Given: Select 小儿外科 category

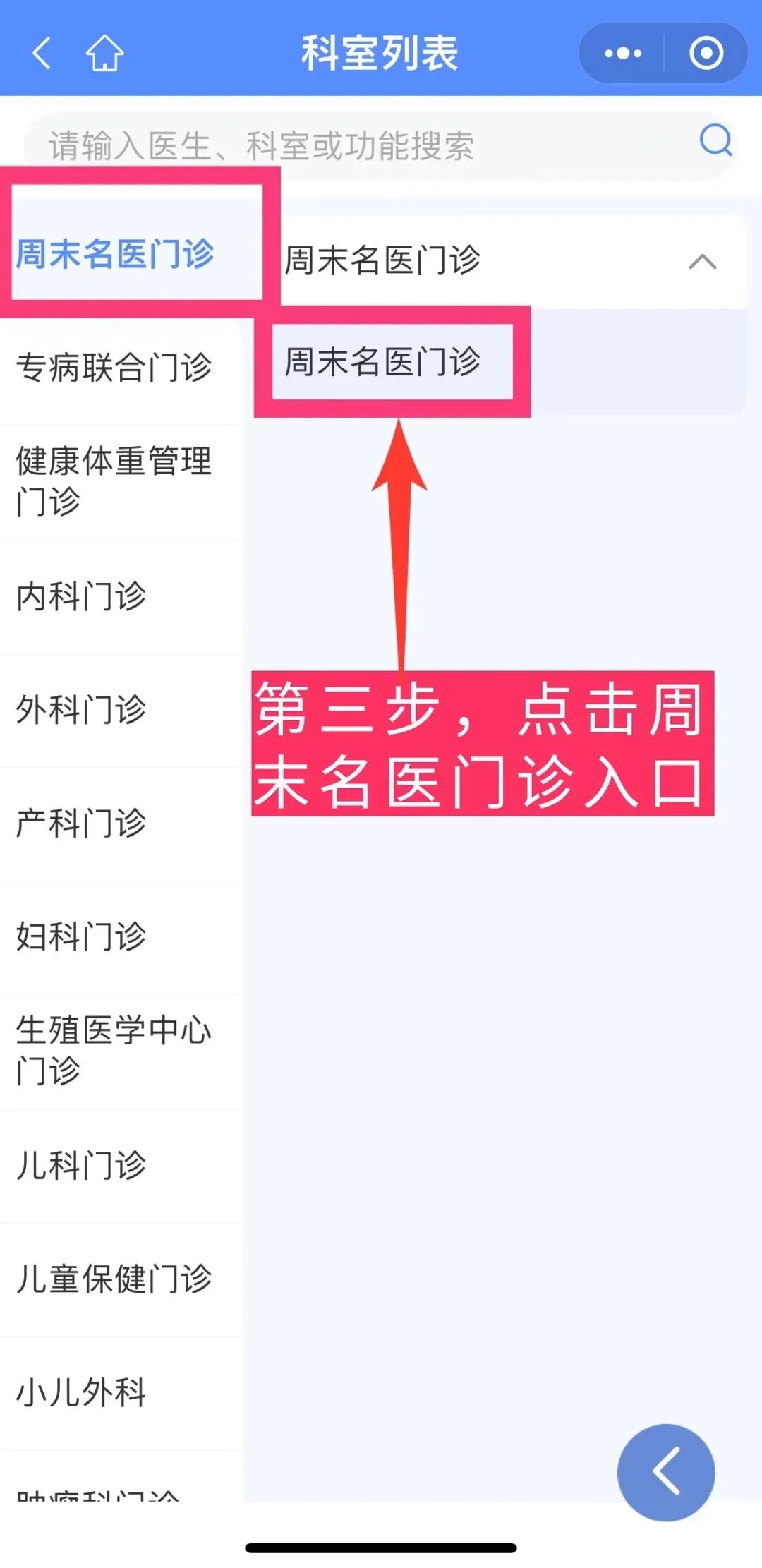Looking at the screenshot, I should (x=82, y=1392).
